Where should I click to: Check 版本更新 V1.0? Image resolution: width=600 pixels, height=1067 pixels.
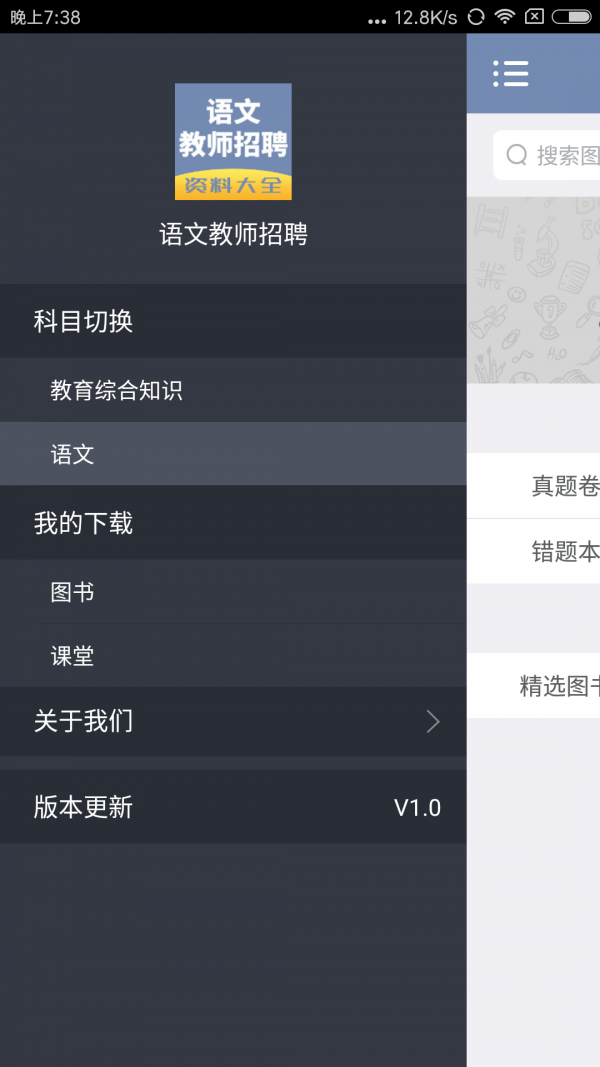(x=232, y=807)
